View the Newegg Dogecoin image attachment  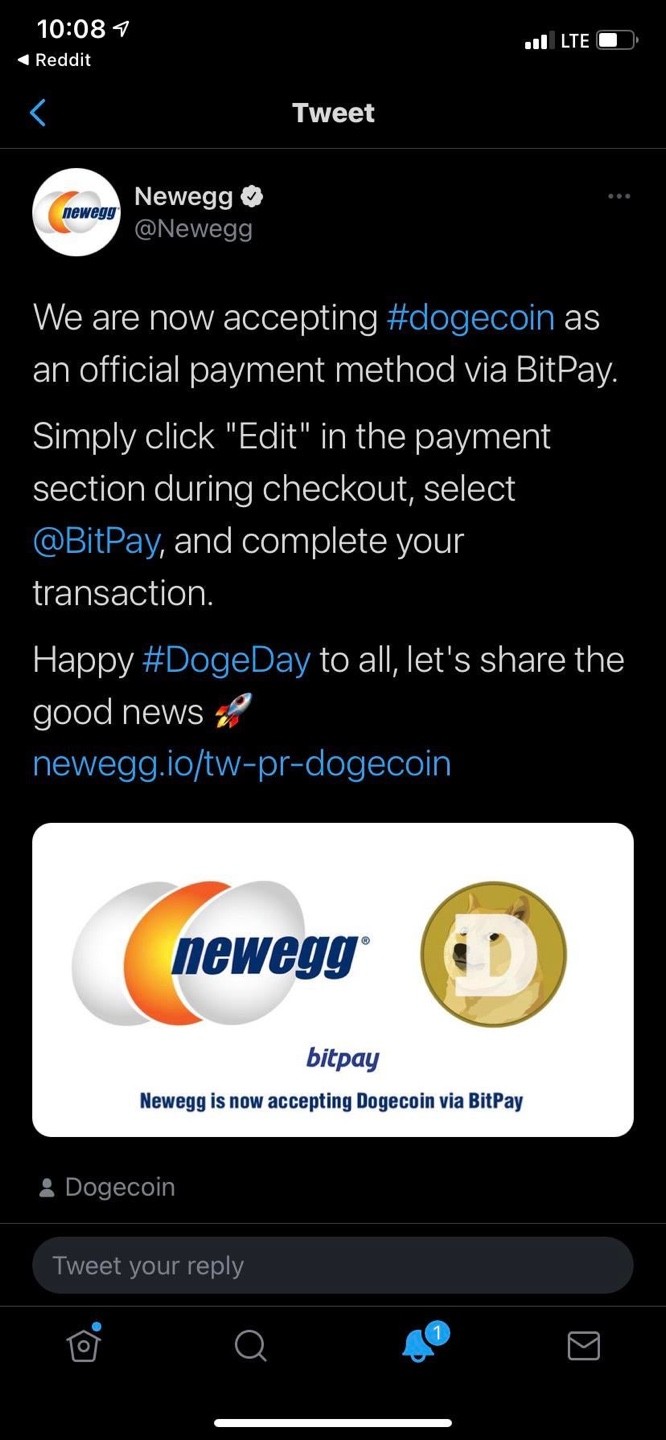[x=333, y=980]
